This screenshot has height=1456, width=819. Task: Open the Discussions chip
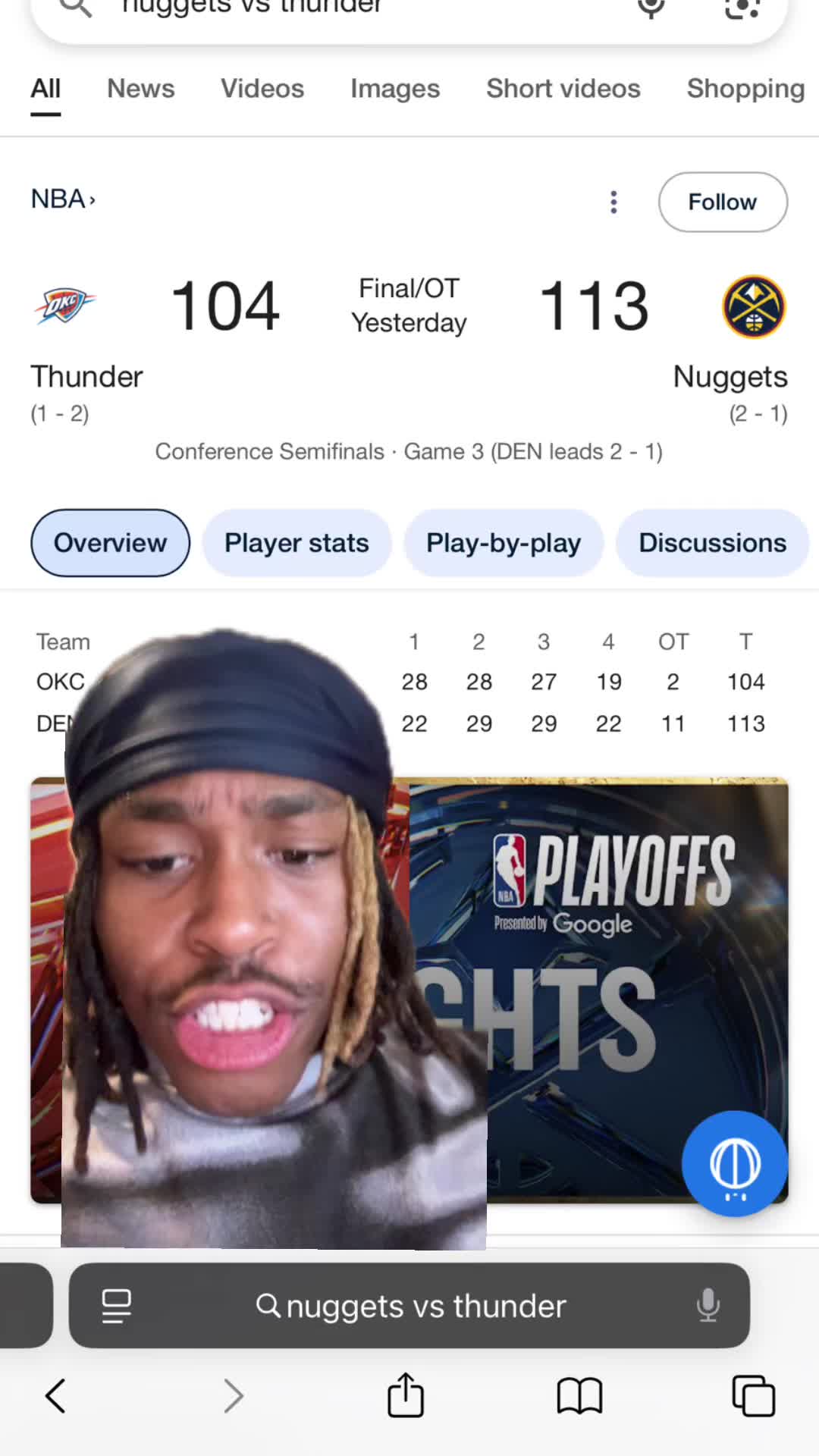click(x=711, y=543)
